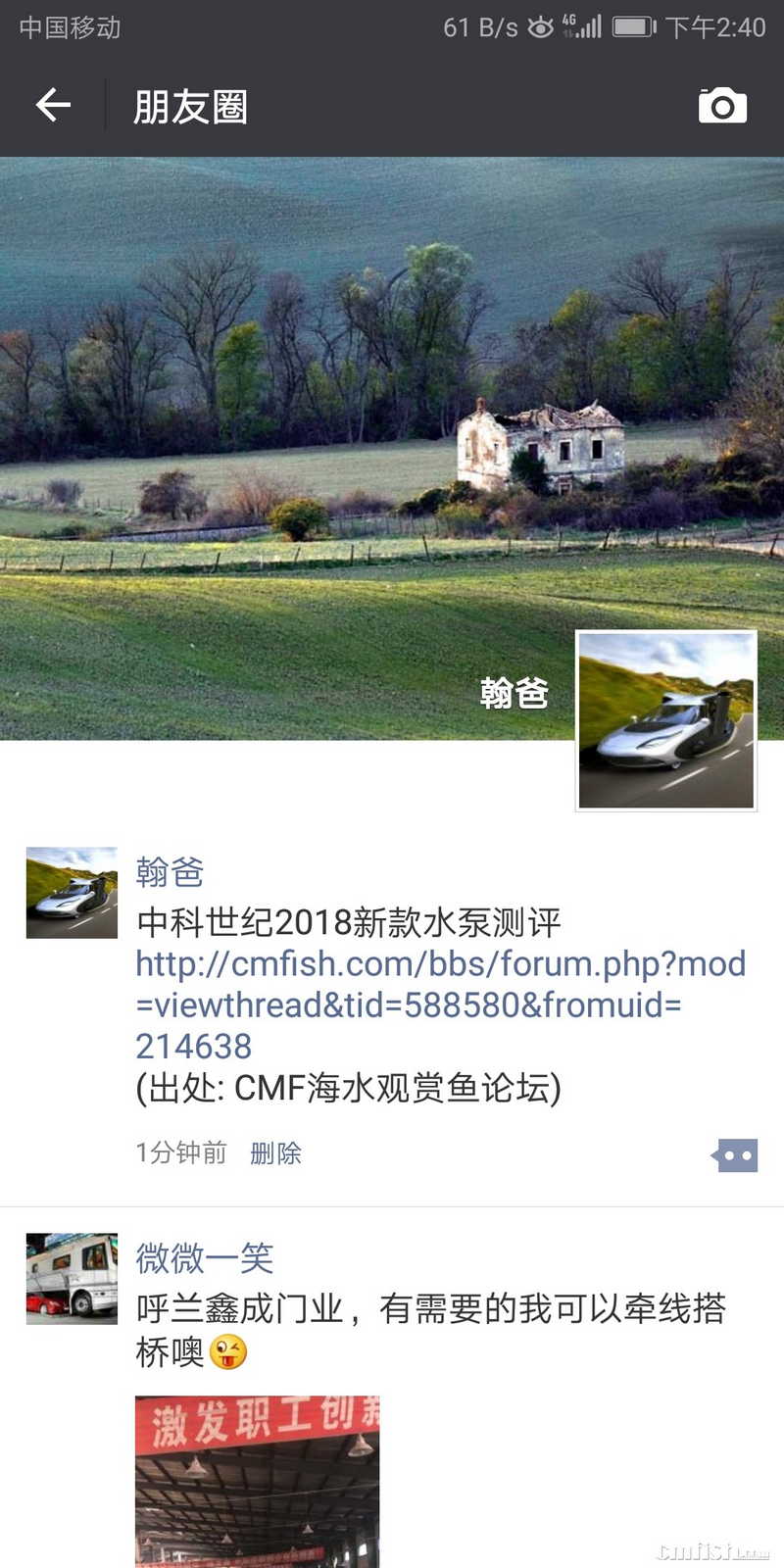Open 翰爸's large profile avatar
Viewport: 784px width, 1568px height.
[666, 720]
